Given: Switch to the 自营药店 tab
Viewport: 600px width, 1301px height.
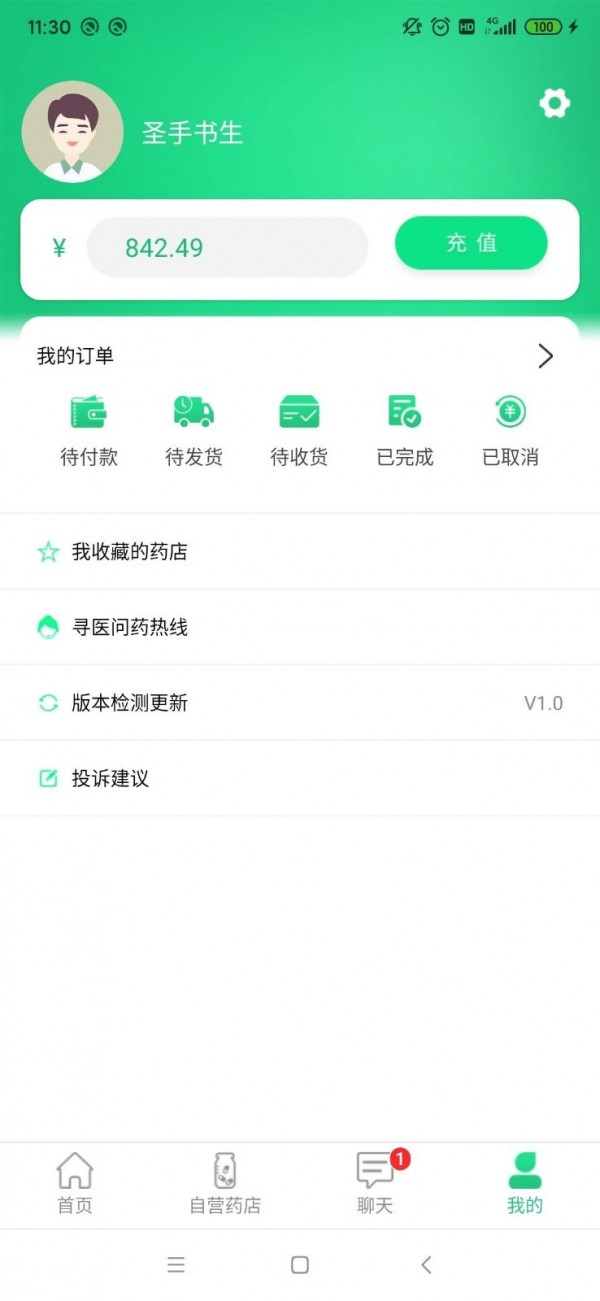Looking at the screenshot, I should (225, 1183).
